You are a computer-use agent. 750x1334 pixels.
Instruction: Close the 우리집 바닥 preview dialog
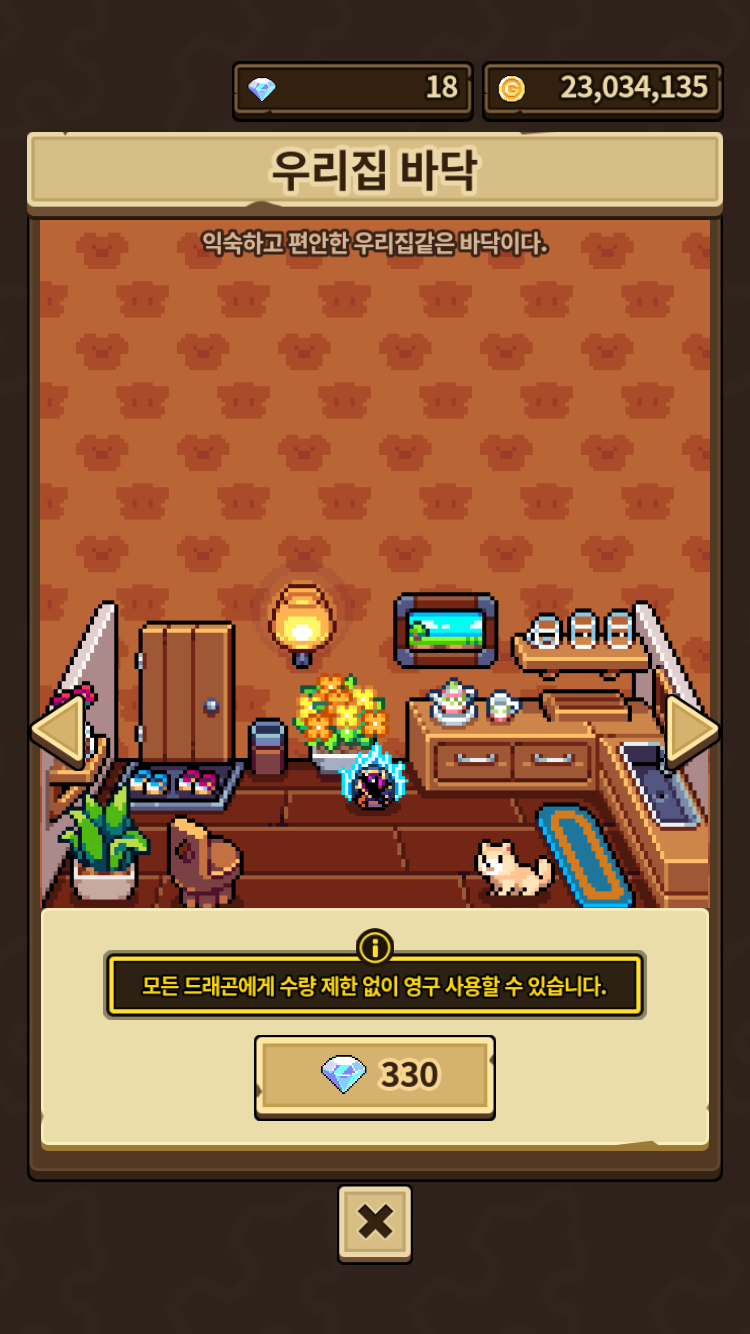(375, 1222)
